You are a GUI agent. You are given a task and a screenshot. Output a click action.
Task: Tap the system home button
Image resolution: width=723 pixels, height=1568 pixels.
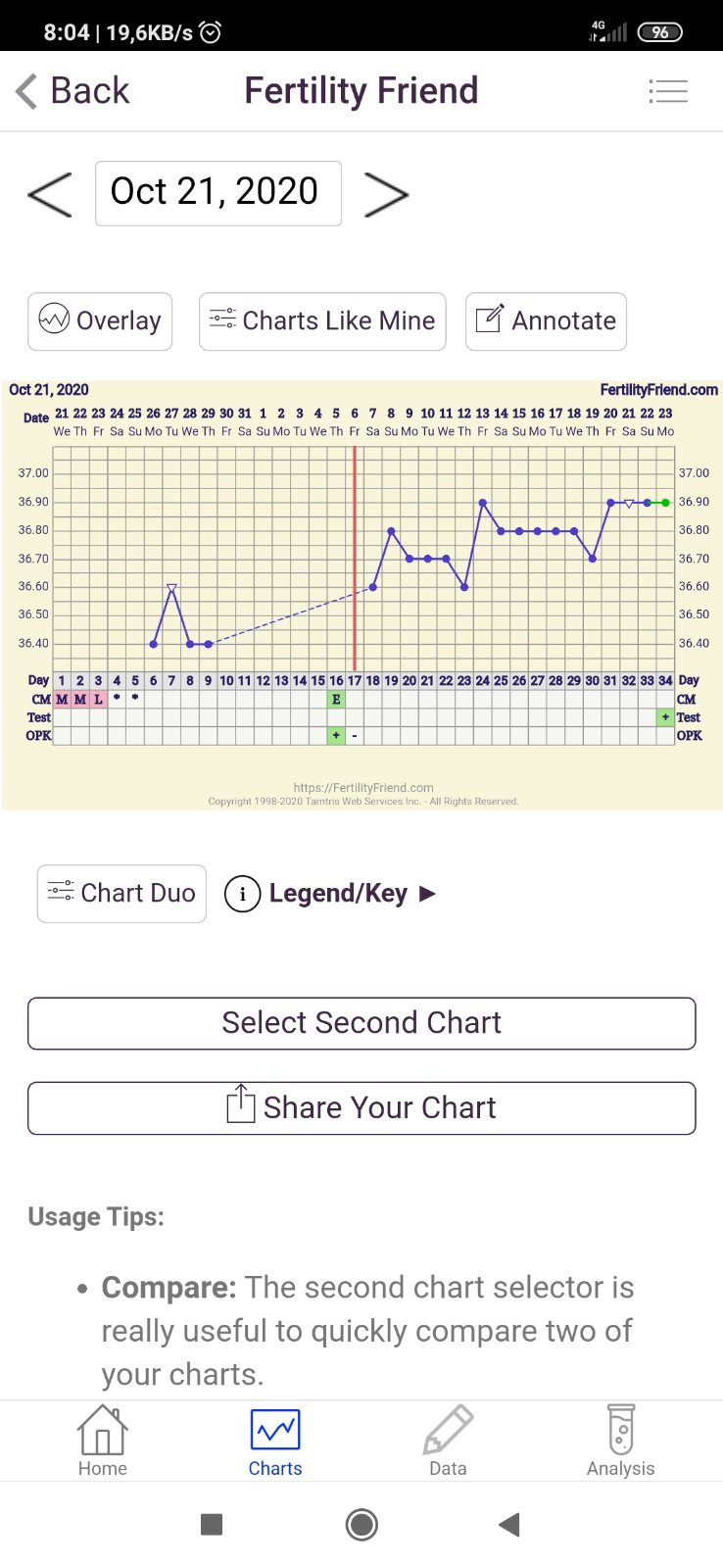click(361, 1525)
